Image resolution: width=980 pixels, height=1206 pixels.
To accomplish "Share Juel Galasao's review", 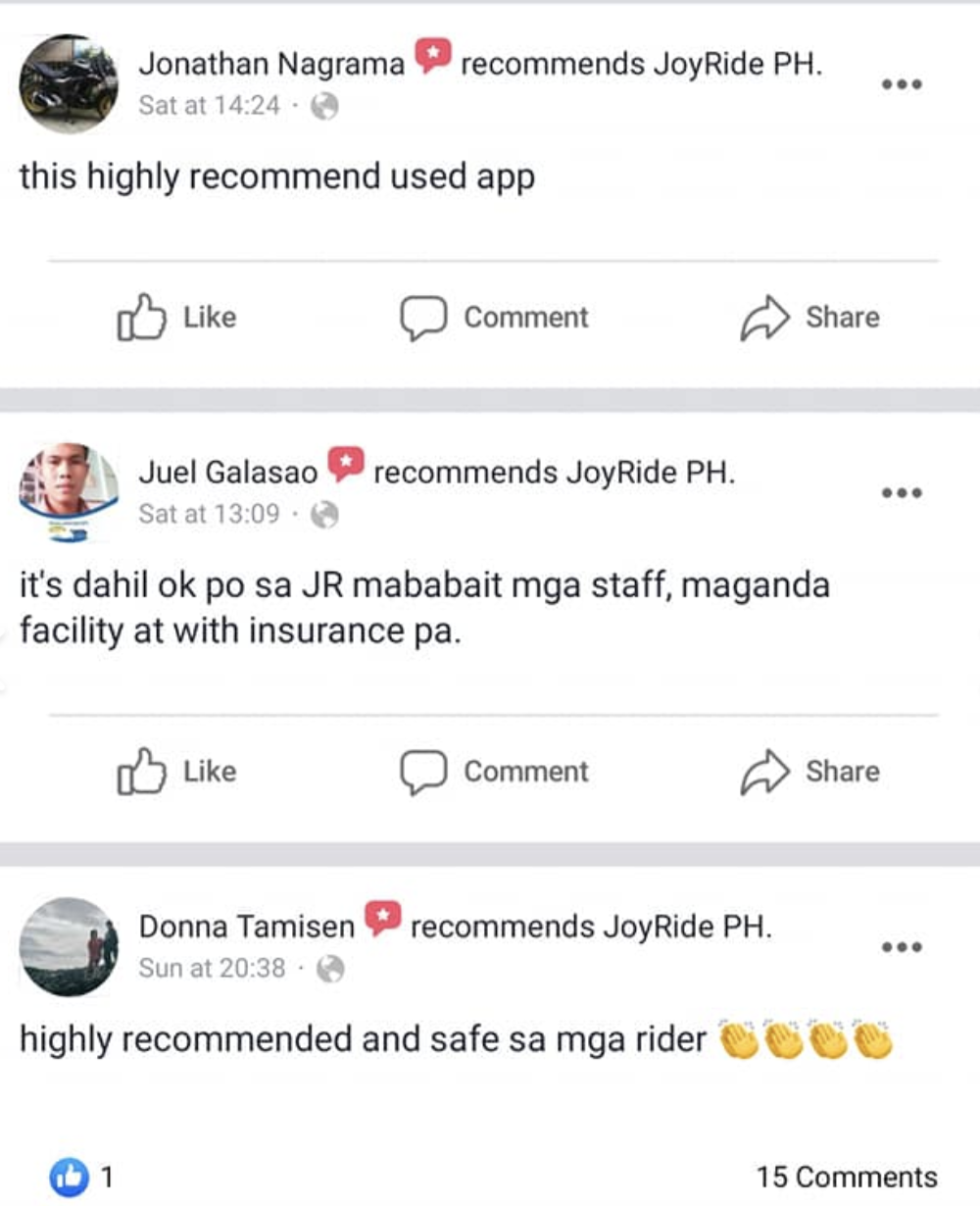I will click(x=809, y=772).
